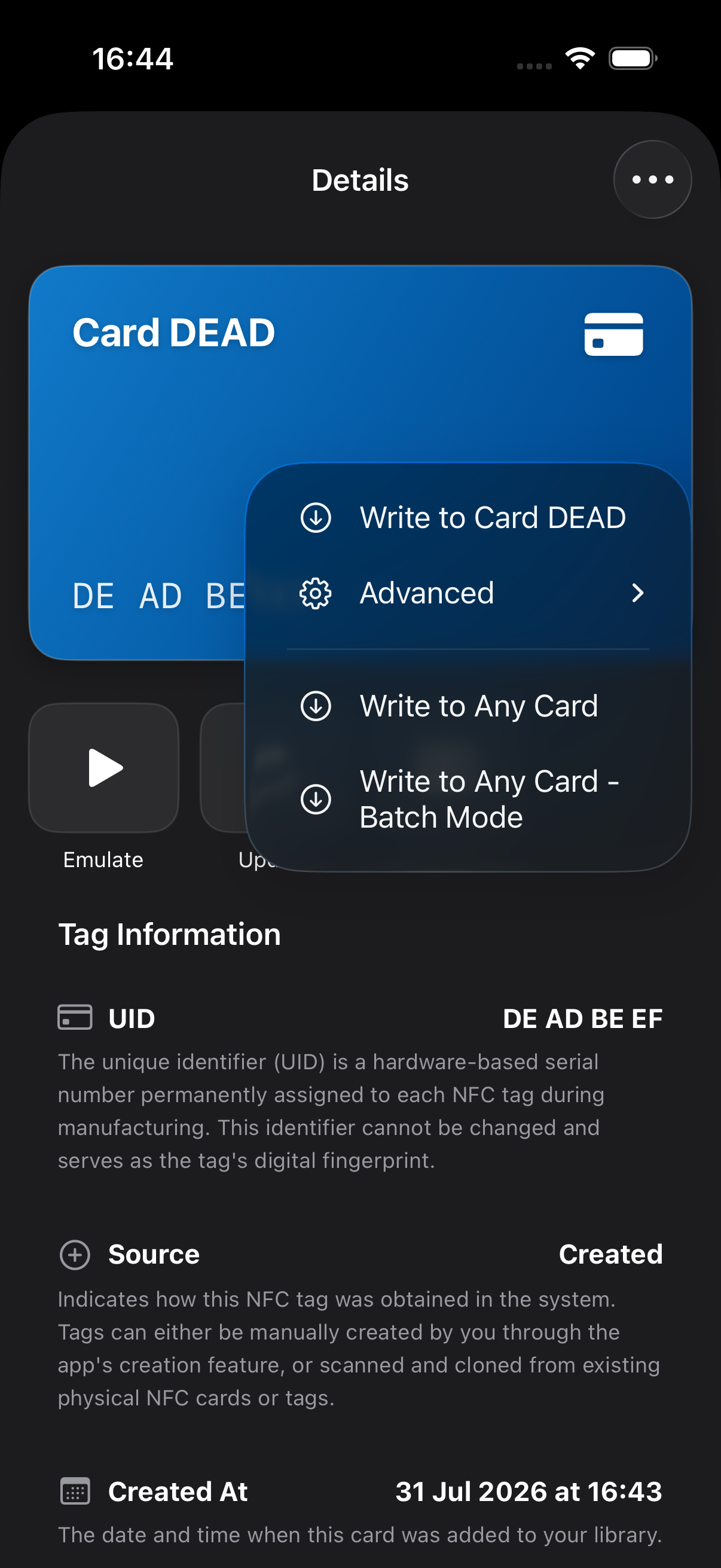This screenshot has height=1568, width=721.
Task: Open the Advanced submenu
Action: (x=468, y=593)
